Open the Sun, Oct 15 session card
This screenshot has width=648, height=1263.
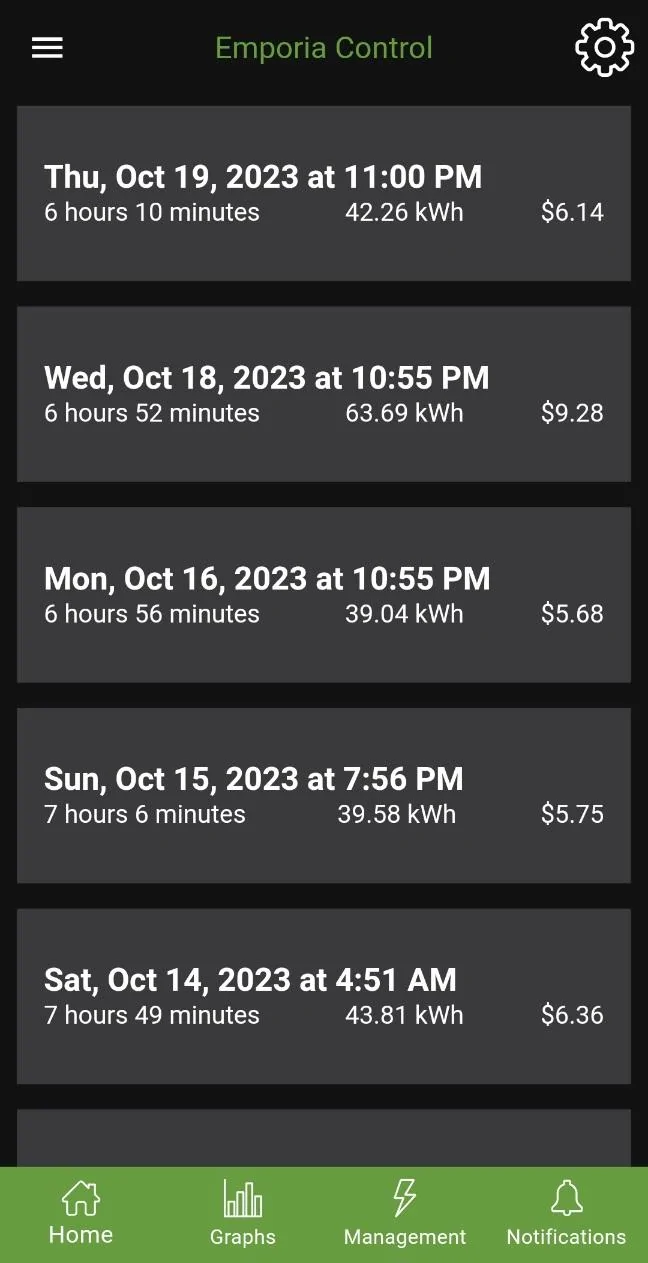[x=323, y=796]
